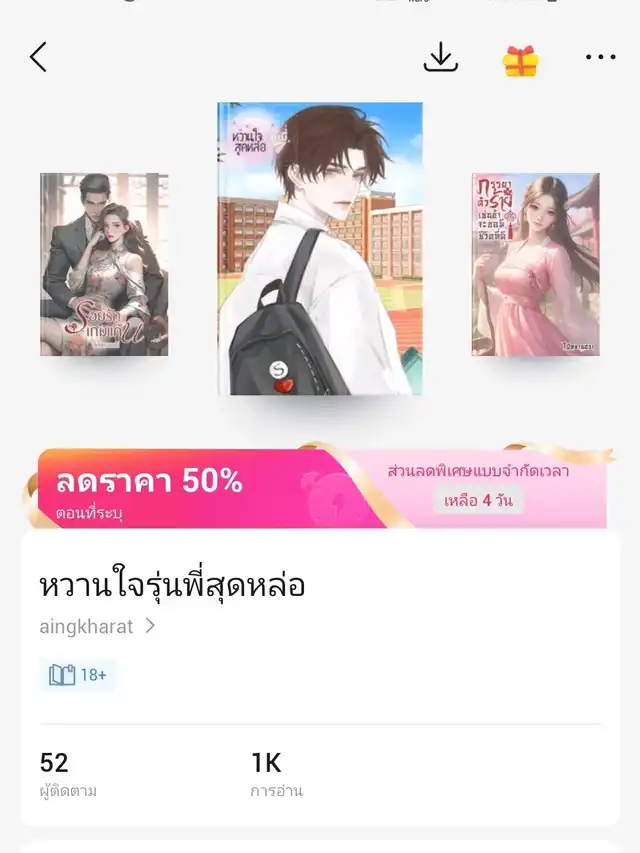
Task: Open the three-dot overflow menu
Action: click(x=600, y=58)
